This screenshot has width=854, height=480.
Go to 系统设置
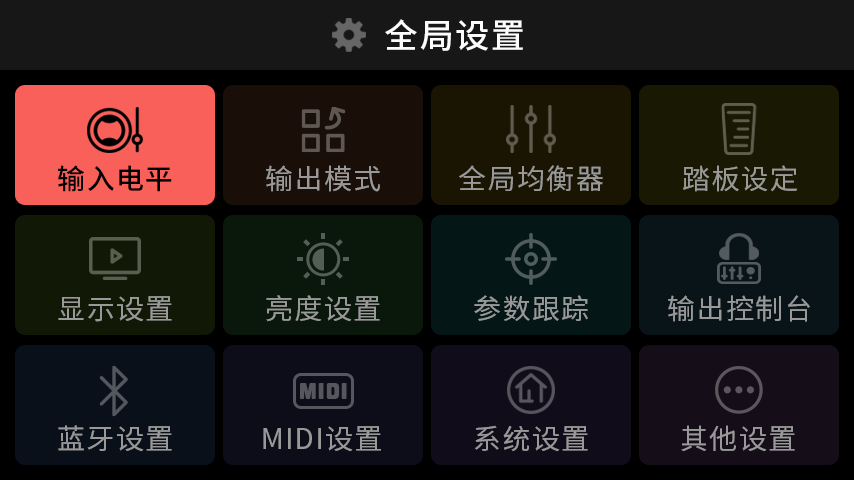point(531,405)
